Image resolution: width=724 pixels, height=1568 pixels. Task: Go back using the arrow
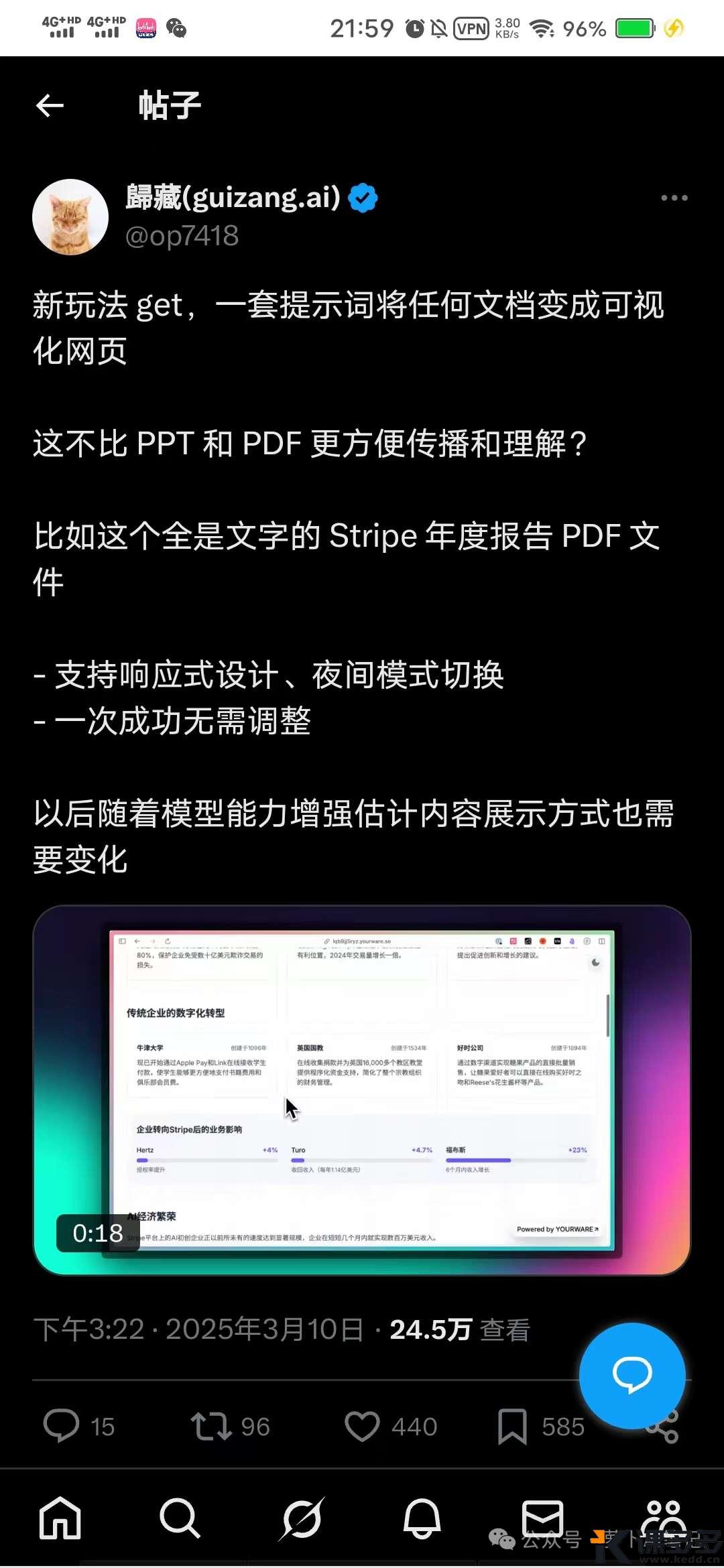click(x=50, y=105)
